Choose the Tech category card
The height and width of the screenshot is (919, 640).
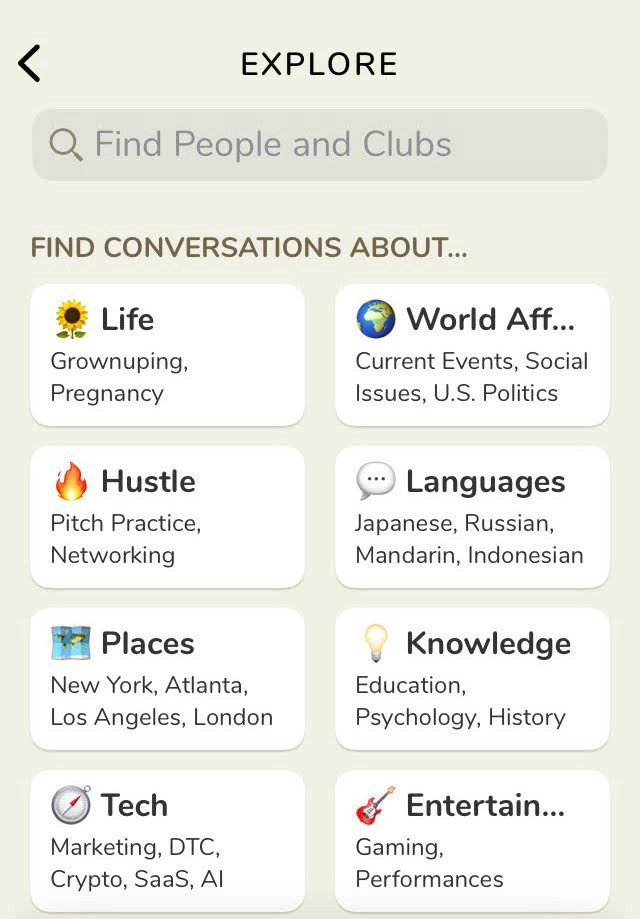(x=167, y=840)
